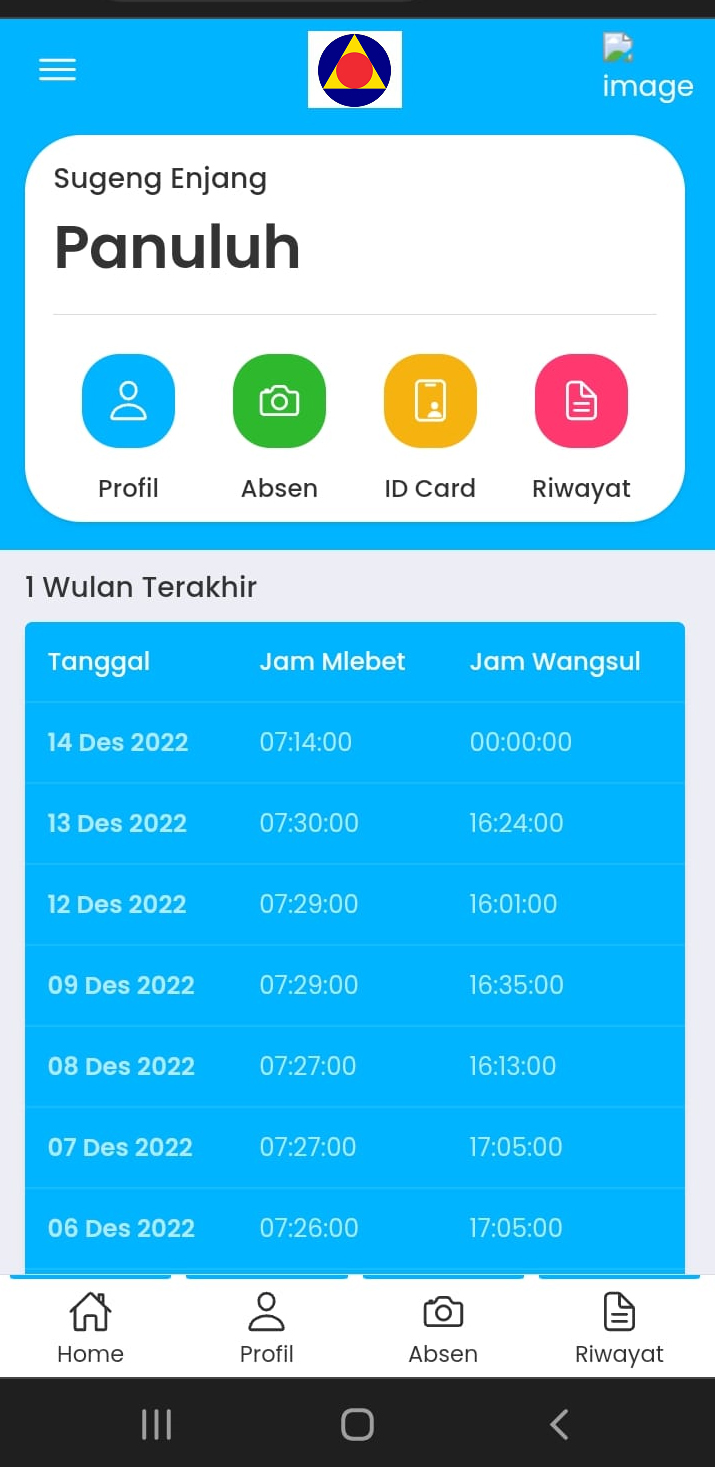This screenshot has height=1467, width=715.
Task: Open the pink Riwayat shortcut
Action: 581,401
